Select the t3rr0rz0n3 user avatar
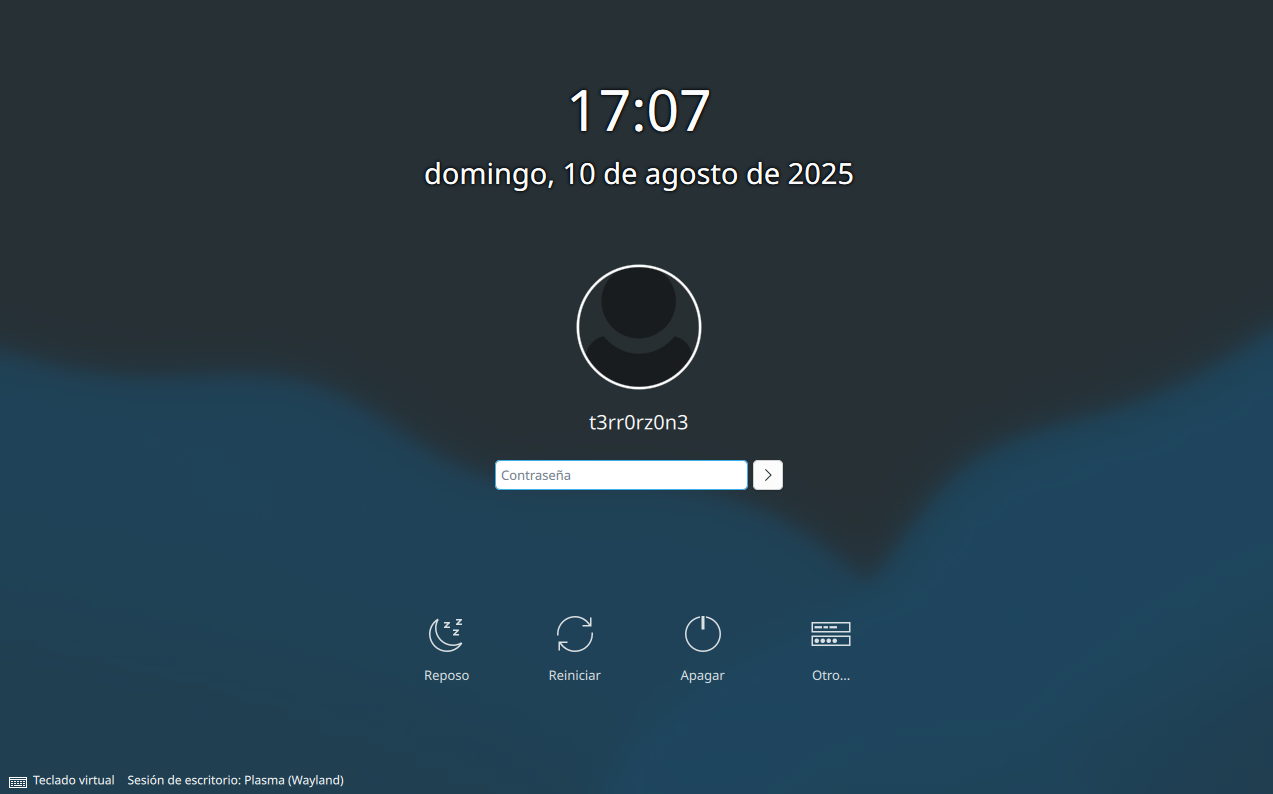This screenshot has height=794, width=1273. point(638,327)
